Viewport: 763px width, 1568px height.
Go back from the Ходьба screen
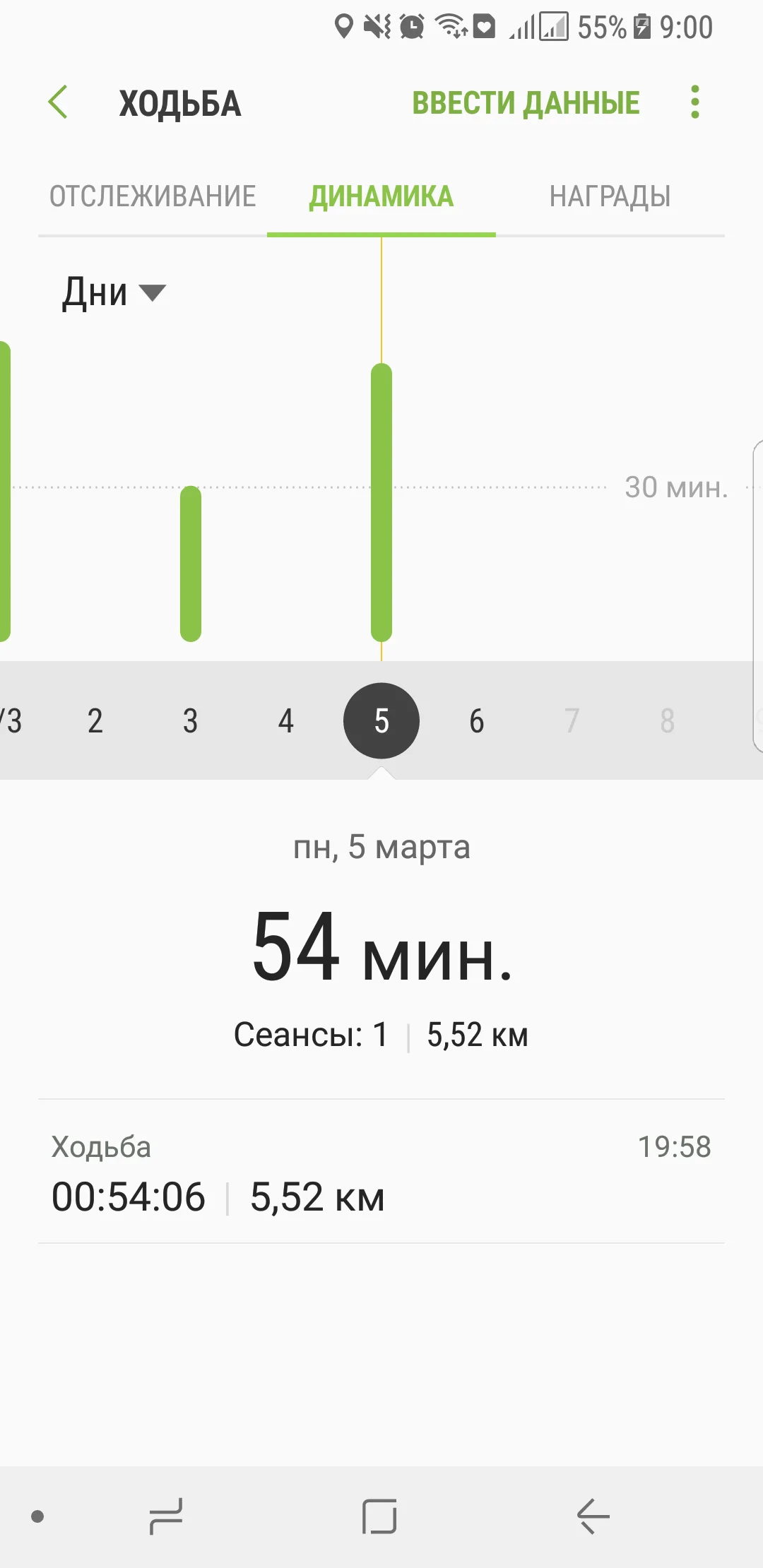[59, 102]
